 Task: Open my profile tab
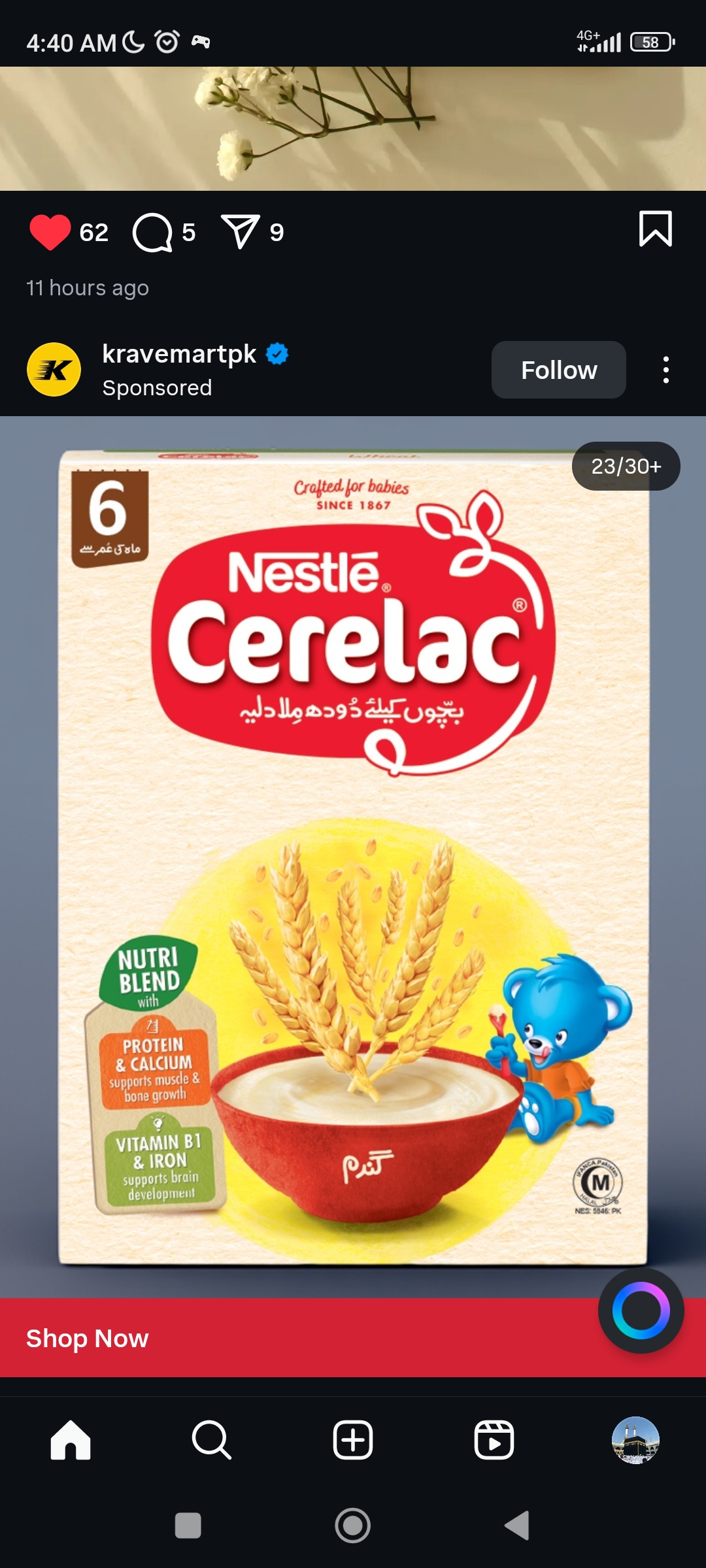point(635,1440)
